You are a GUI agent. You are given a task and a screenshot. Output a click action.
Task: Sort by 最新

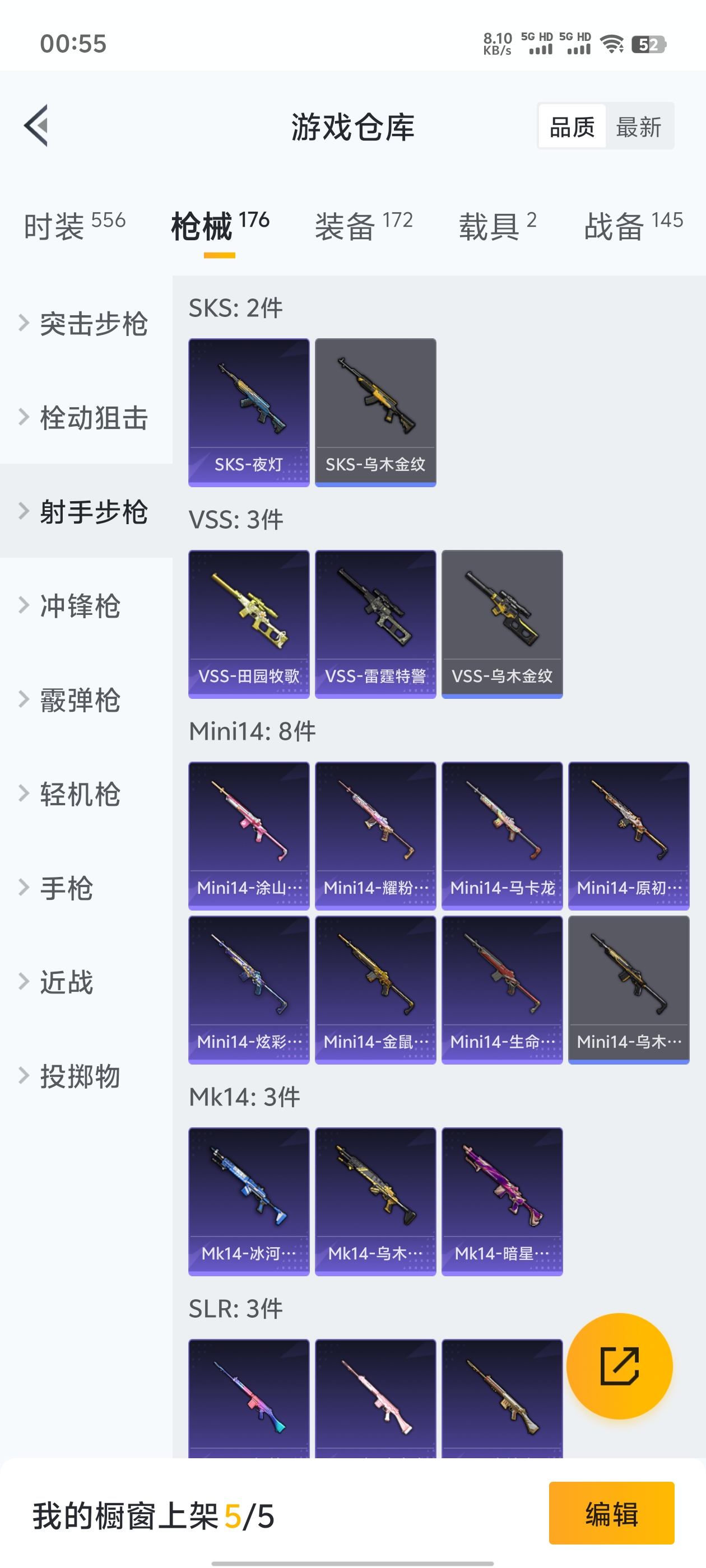(638, 127)
